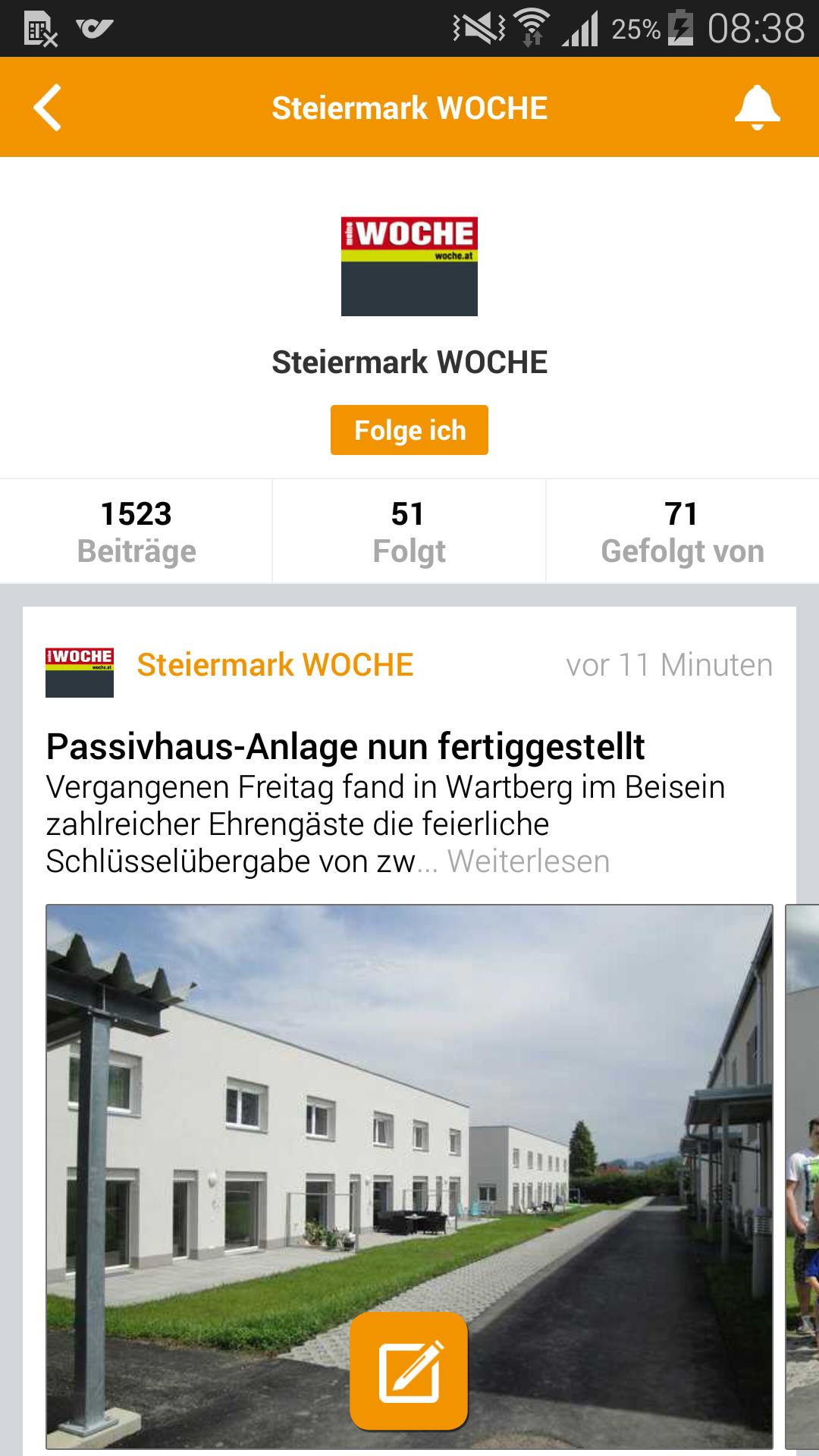The image size is (819, 1456).
Task: Open 'Gefolgt von' list showing 71
Action: point(682,531)
